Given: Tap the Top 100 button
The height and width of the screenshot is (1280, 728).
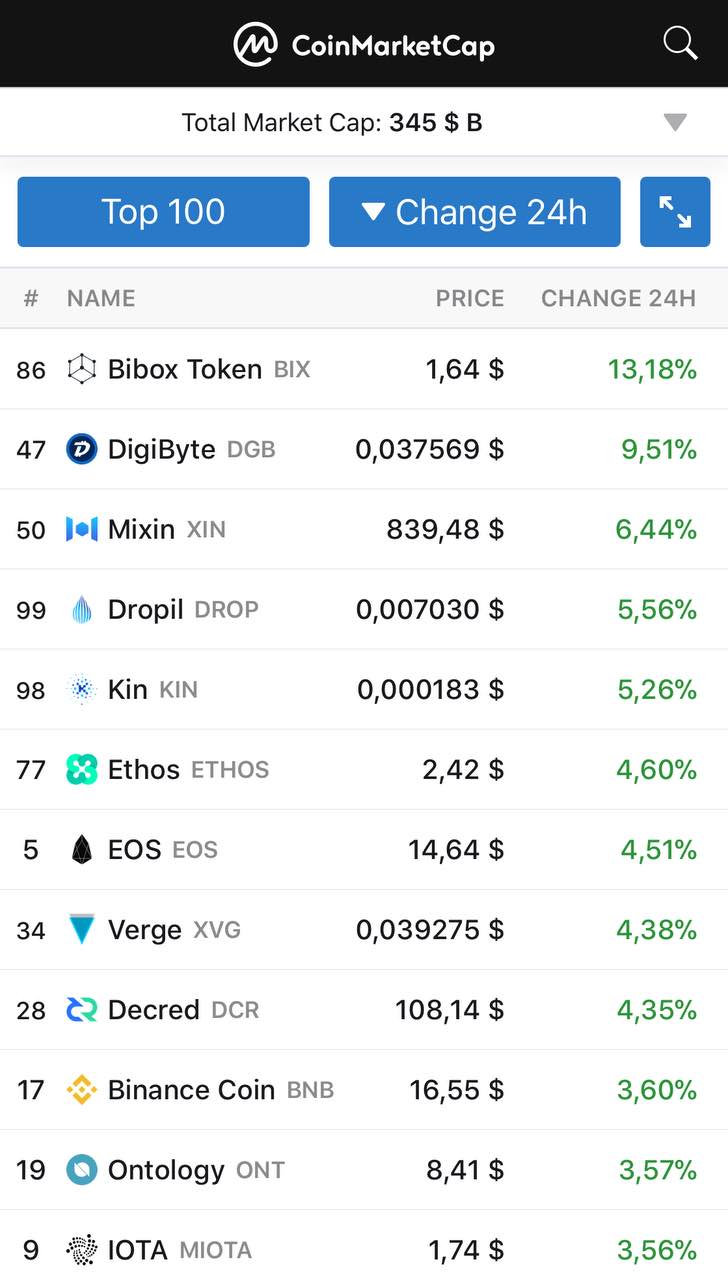Looking at the screenshot, I should click(163, 212).
